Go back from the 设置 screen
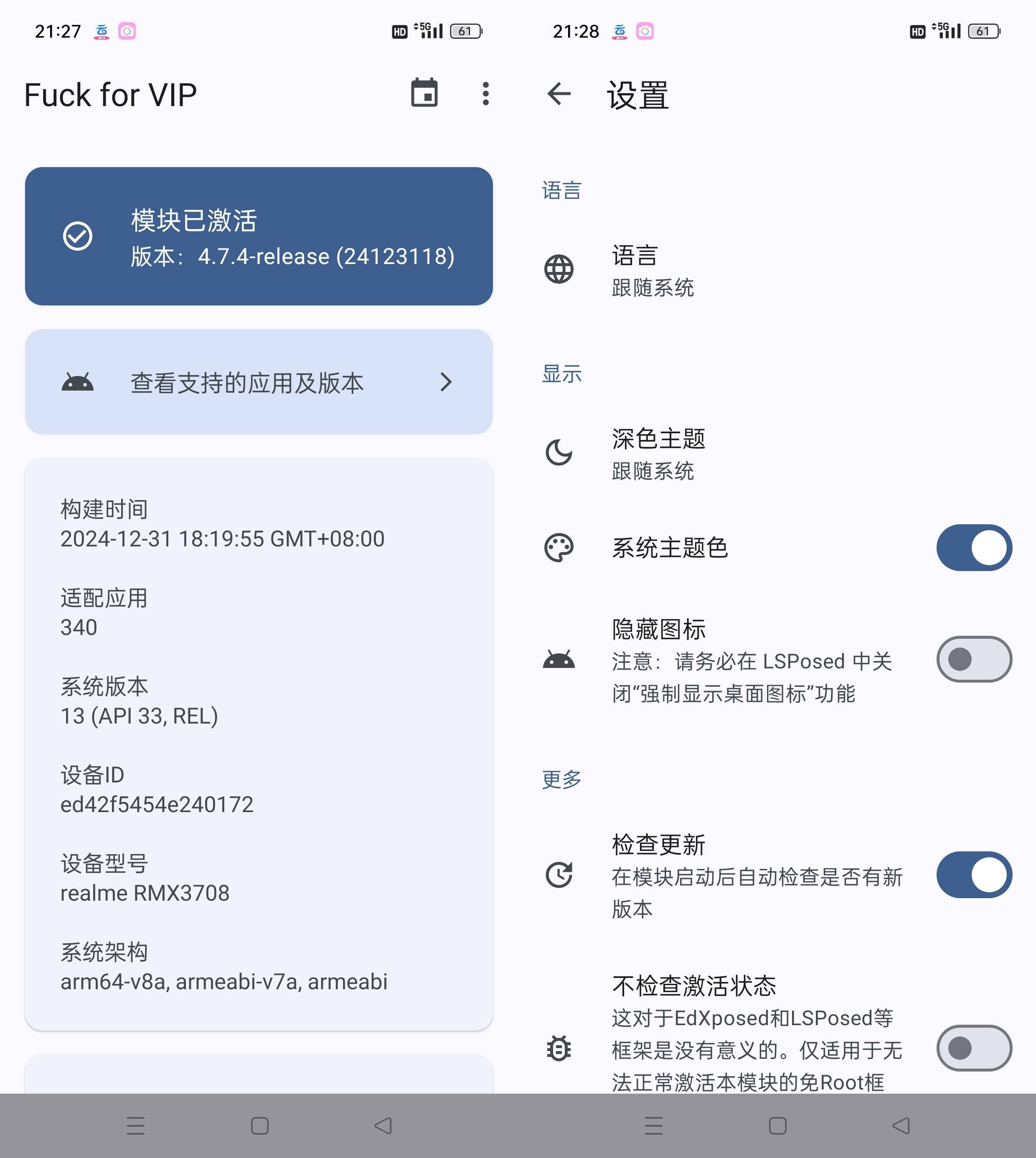The height and width of the screenshot is (1158, 1036). (559, 94)
